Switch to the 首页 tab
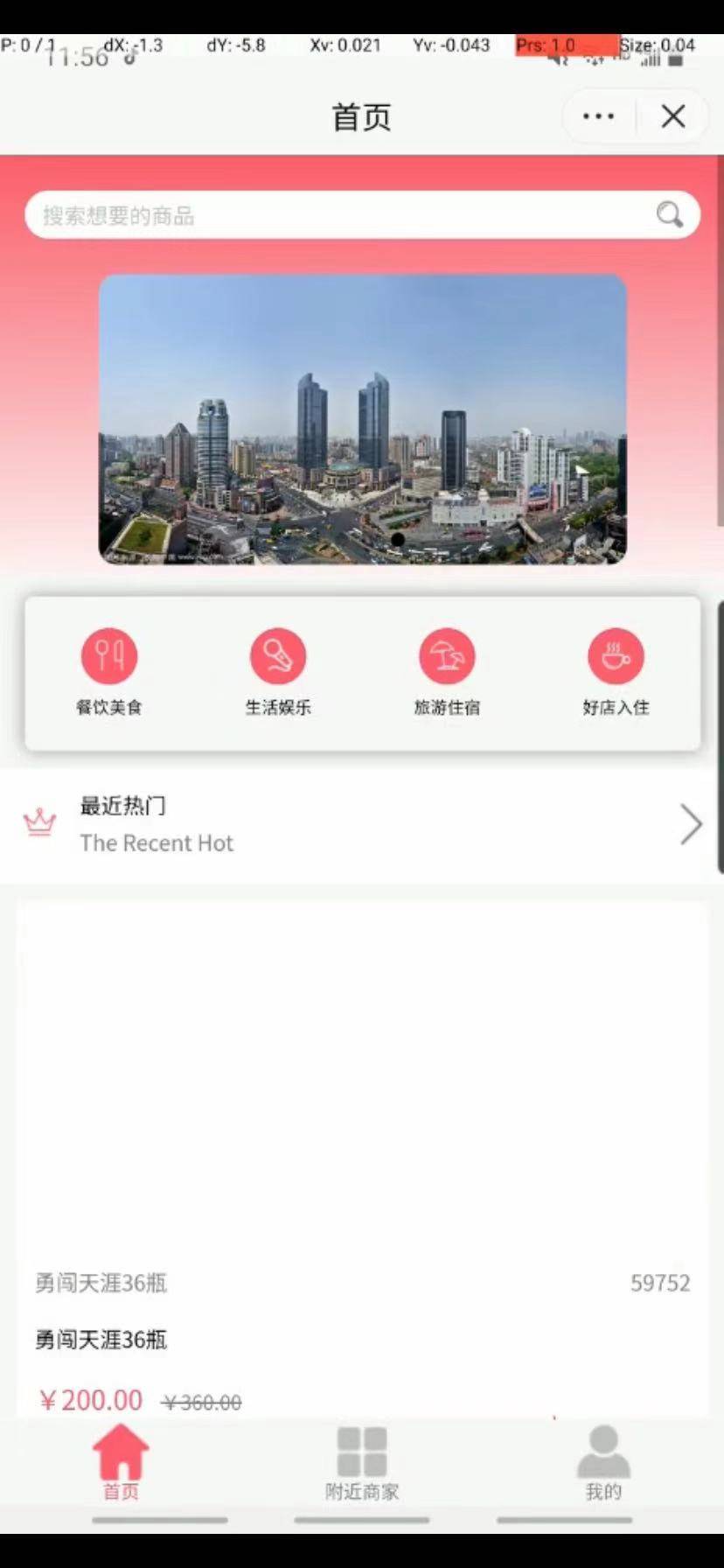The width and height of the screenshot is (724, 1568). pos(121,1463)
